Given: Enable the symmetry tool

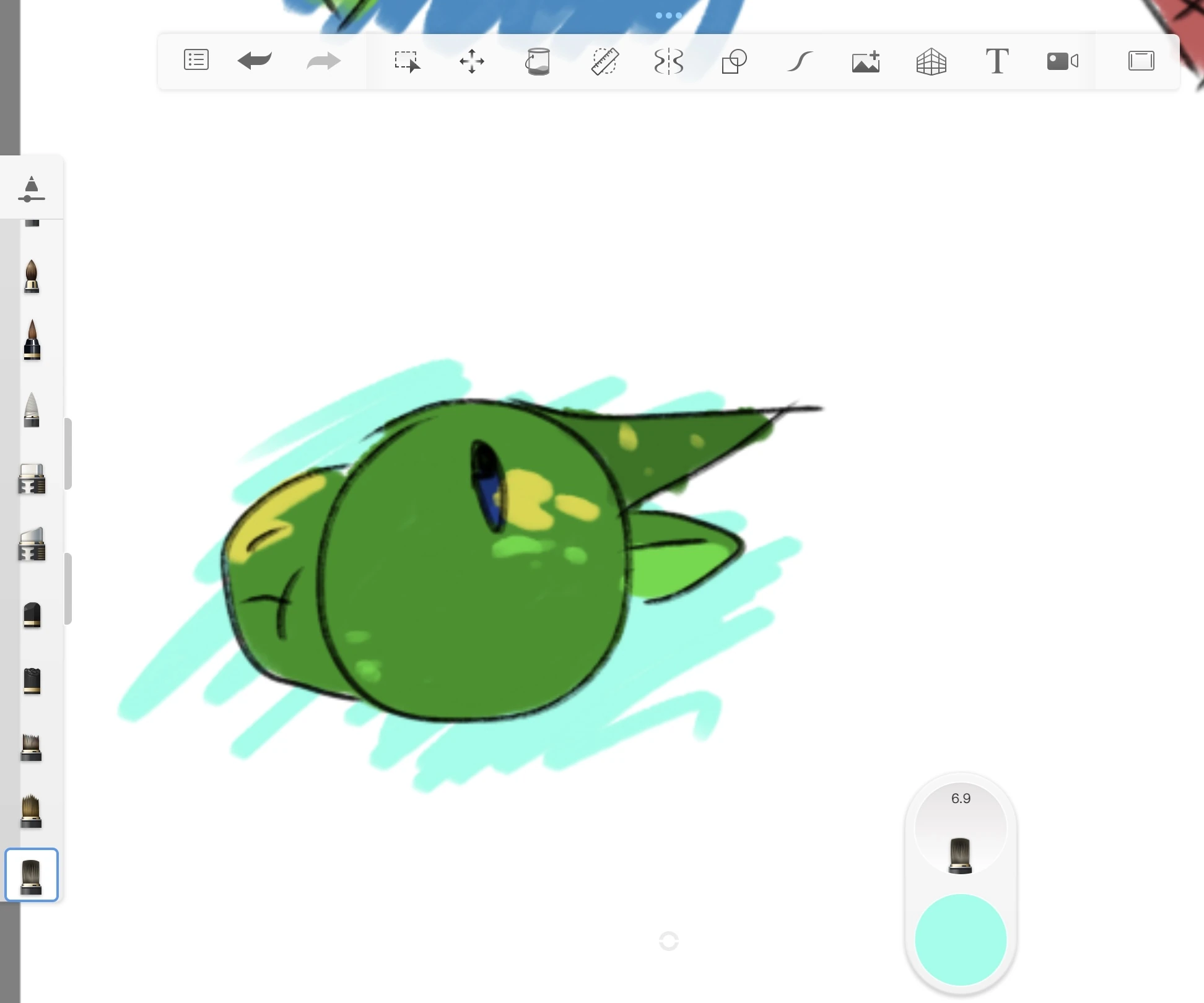Looking at the screenshot, I should click(669, 61).
